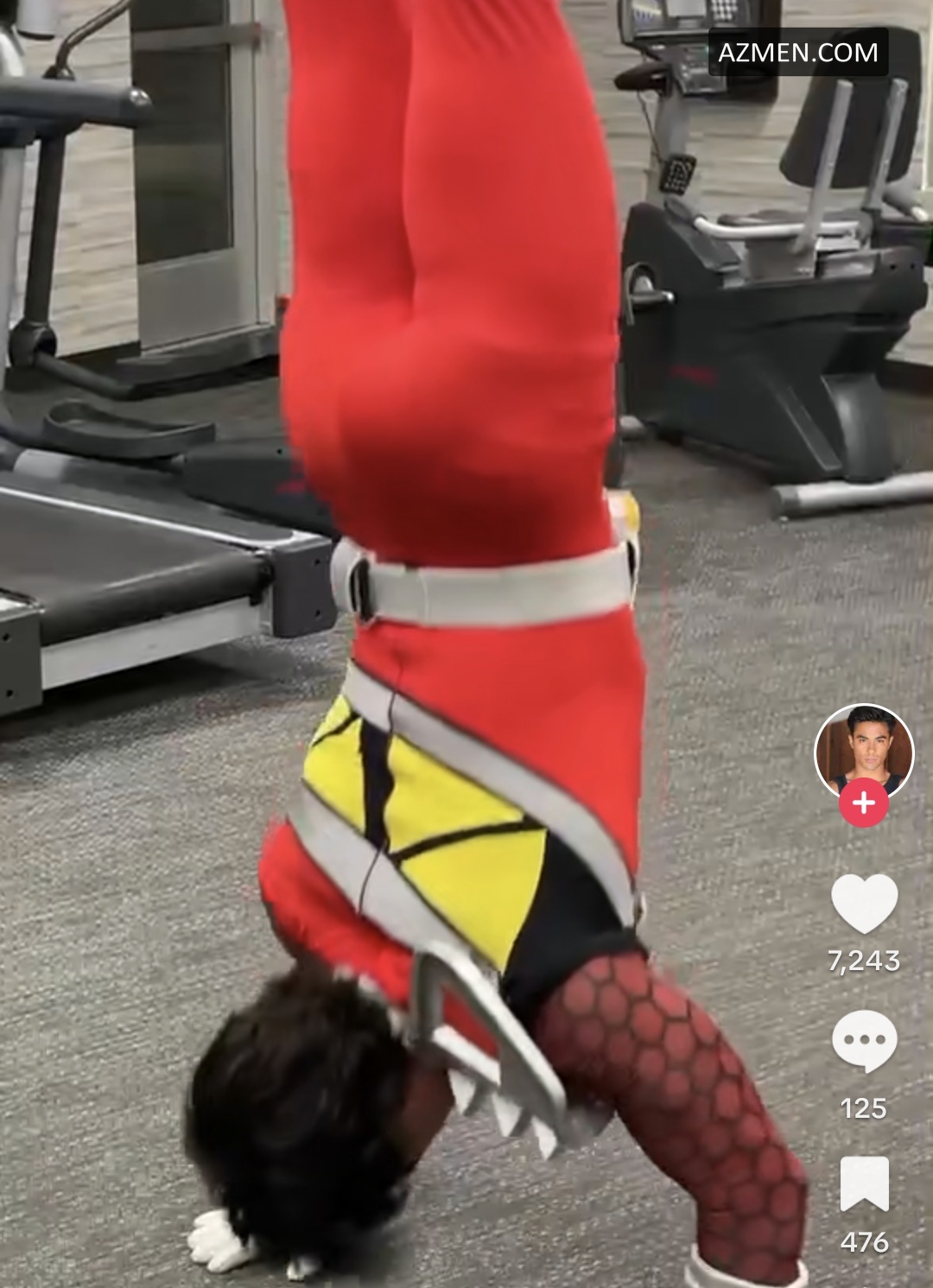Bookmark this video to favorites

pyautogui.click(x=864, y=1184)
